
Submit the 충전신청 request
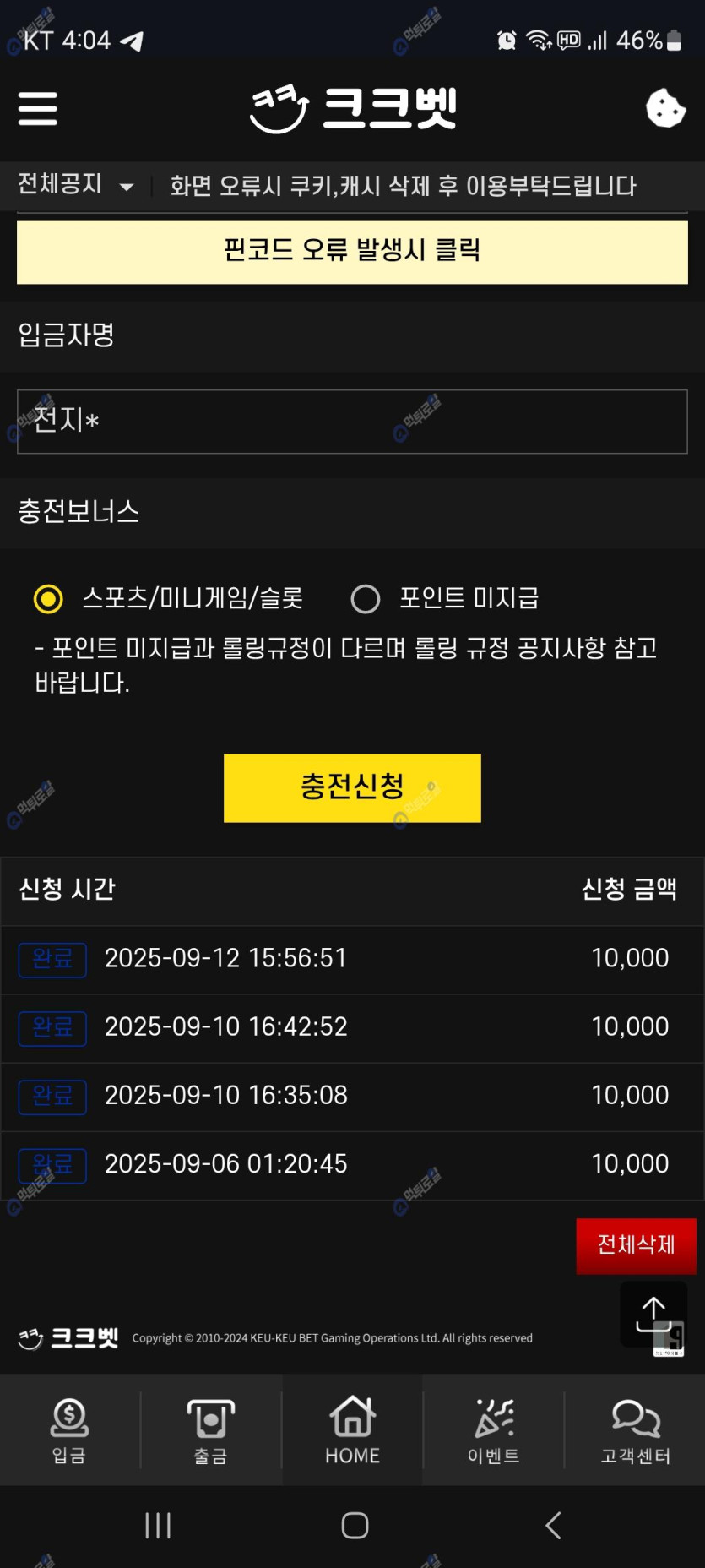point(352,787)
